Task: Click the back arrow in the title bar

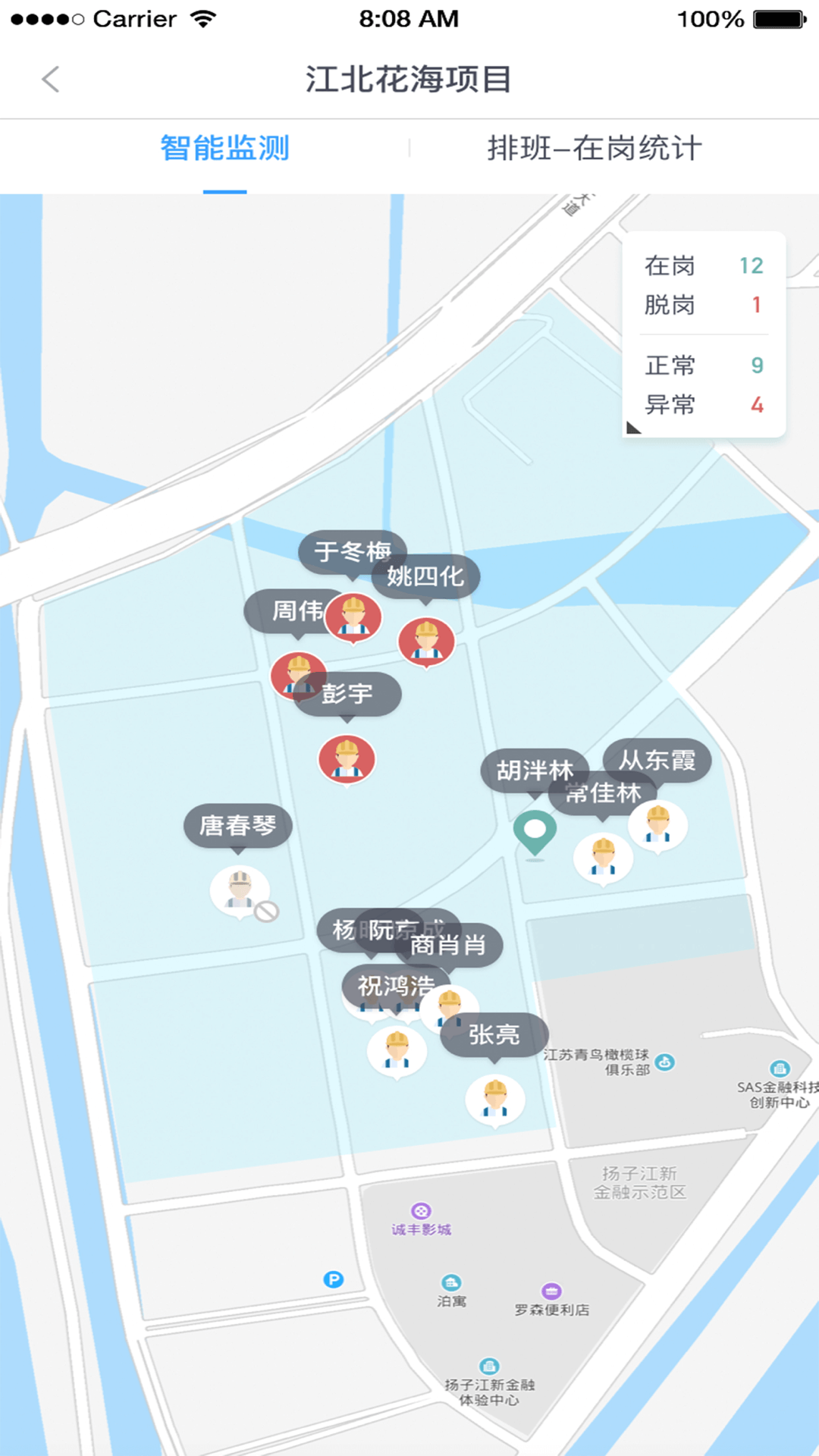Action: 50,79
